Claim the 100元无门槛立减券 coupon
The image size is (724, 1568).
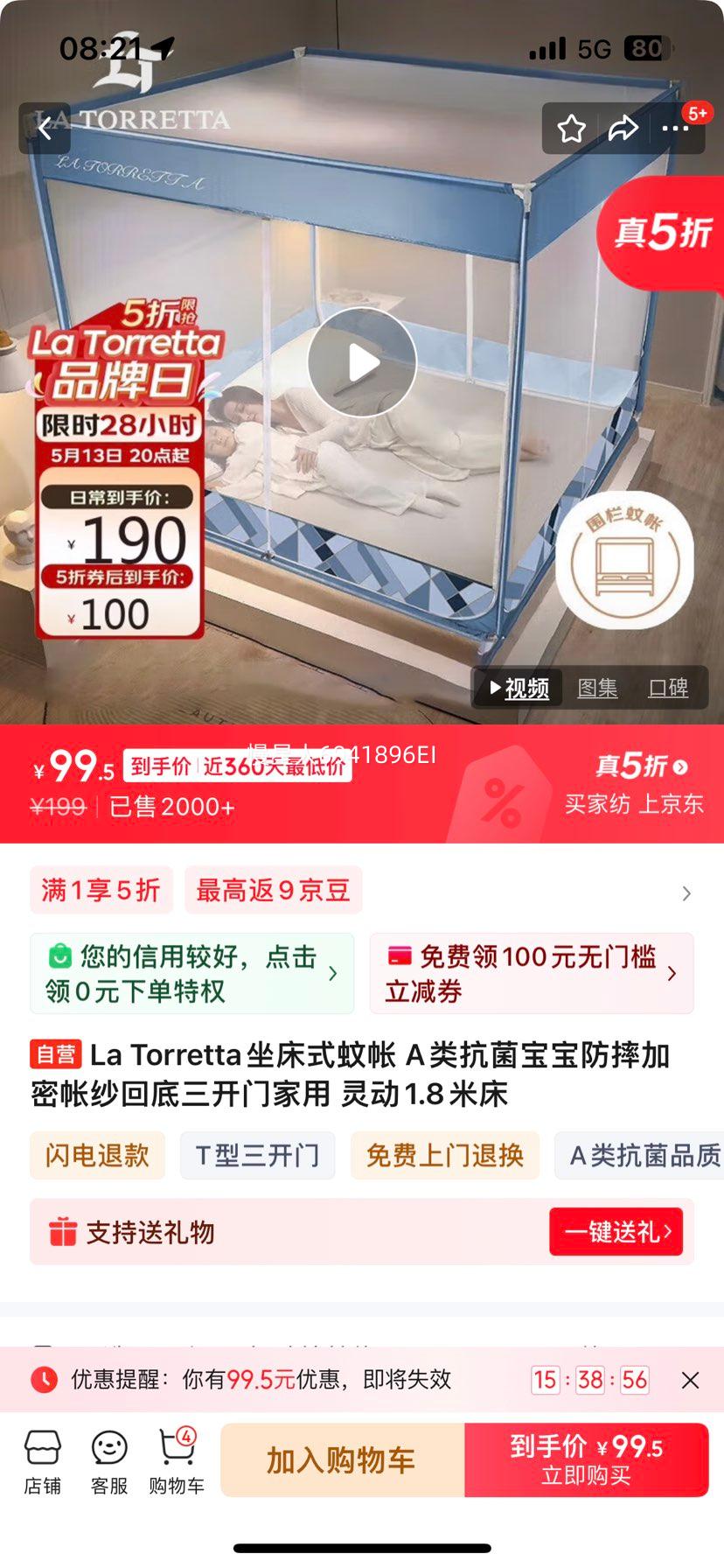[532, 973]
